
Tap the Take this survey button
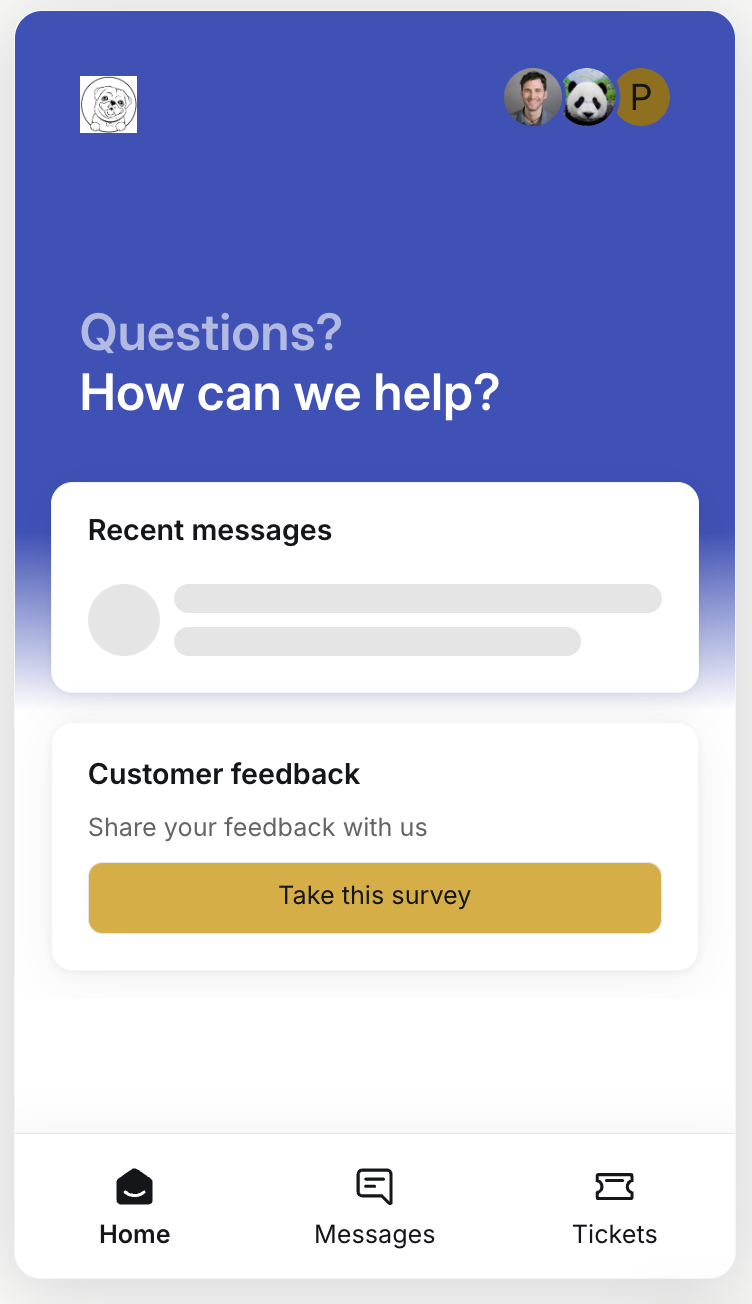point(374,897)
